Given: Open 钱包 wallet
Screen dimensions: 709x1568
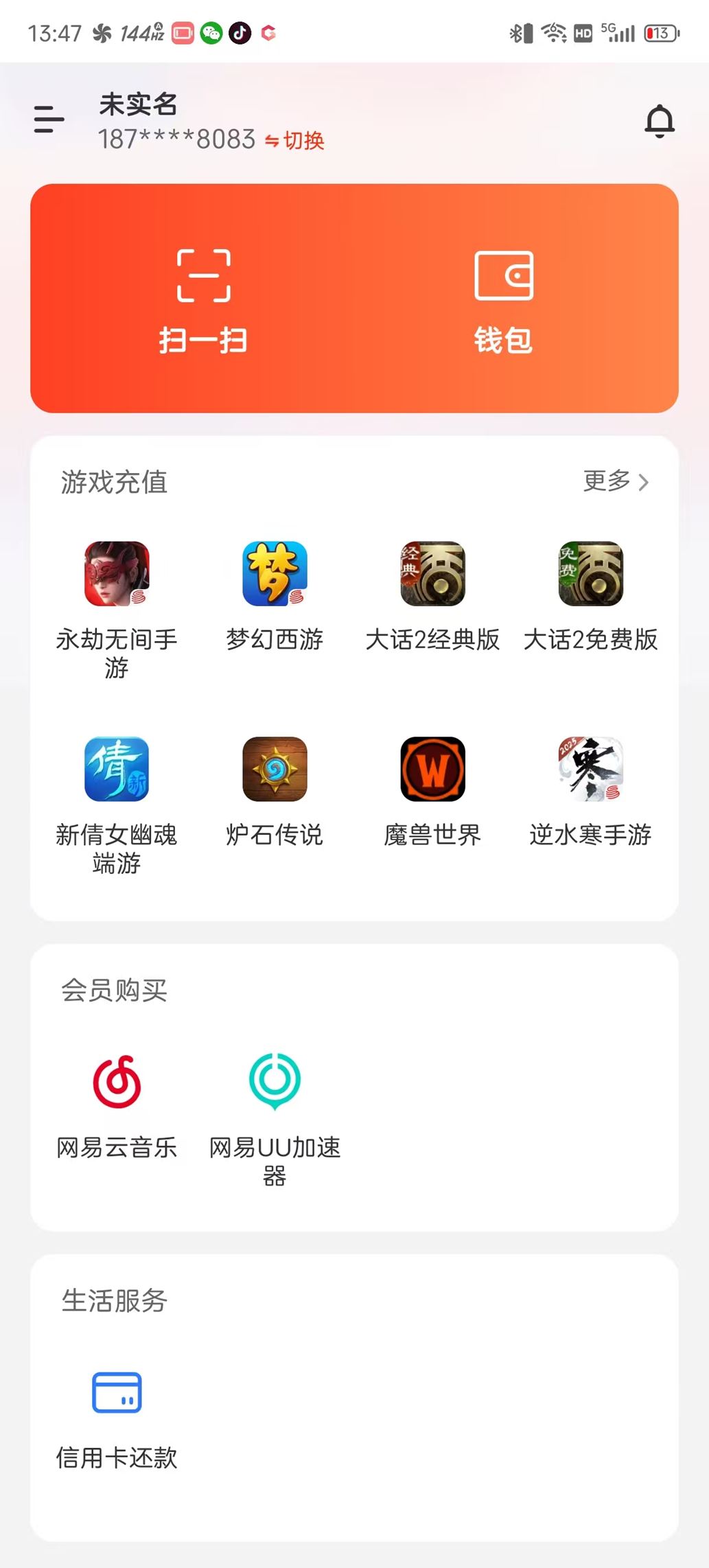Looking at the screenshot, I should point(504,302).
